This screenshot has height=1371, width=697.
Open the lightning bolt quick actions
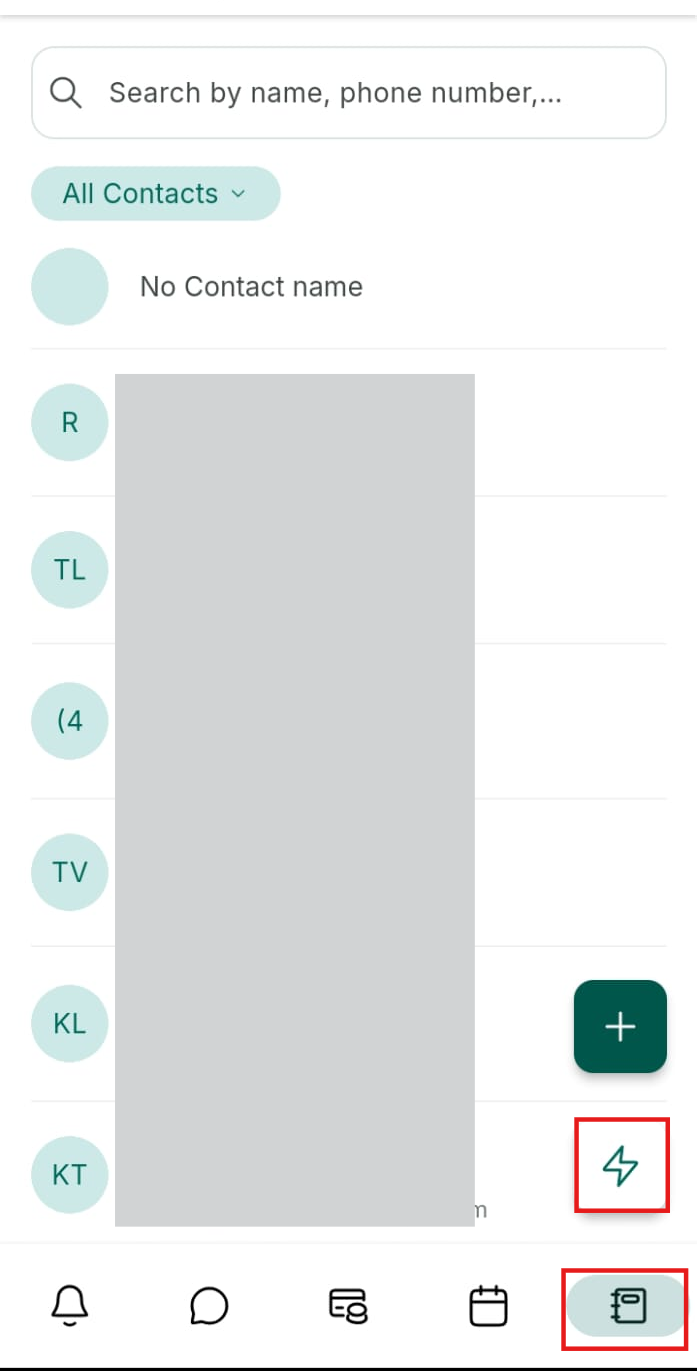tap(621, 1166)
